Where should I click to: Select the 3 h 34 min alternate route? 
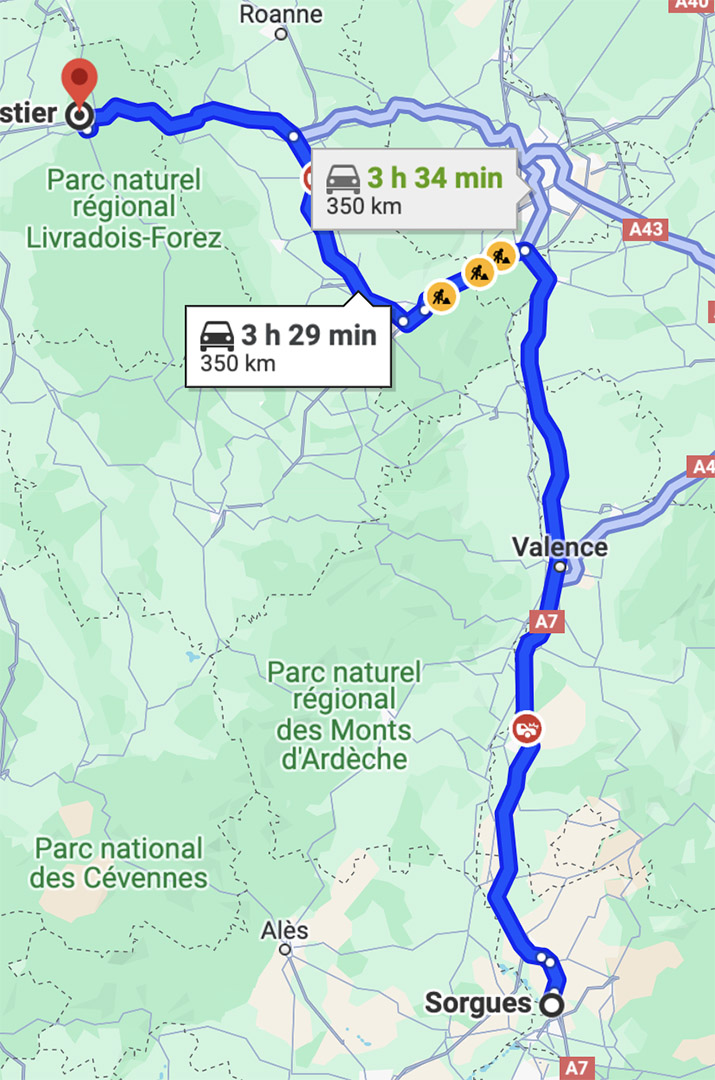415,190
